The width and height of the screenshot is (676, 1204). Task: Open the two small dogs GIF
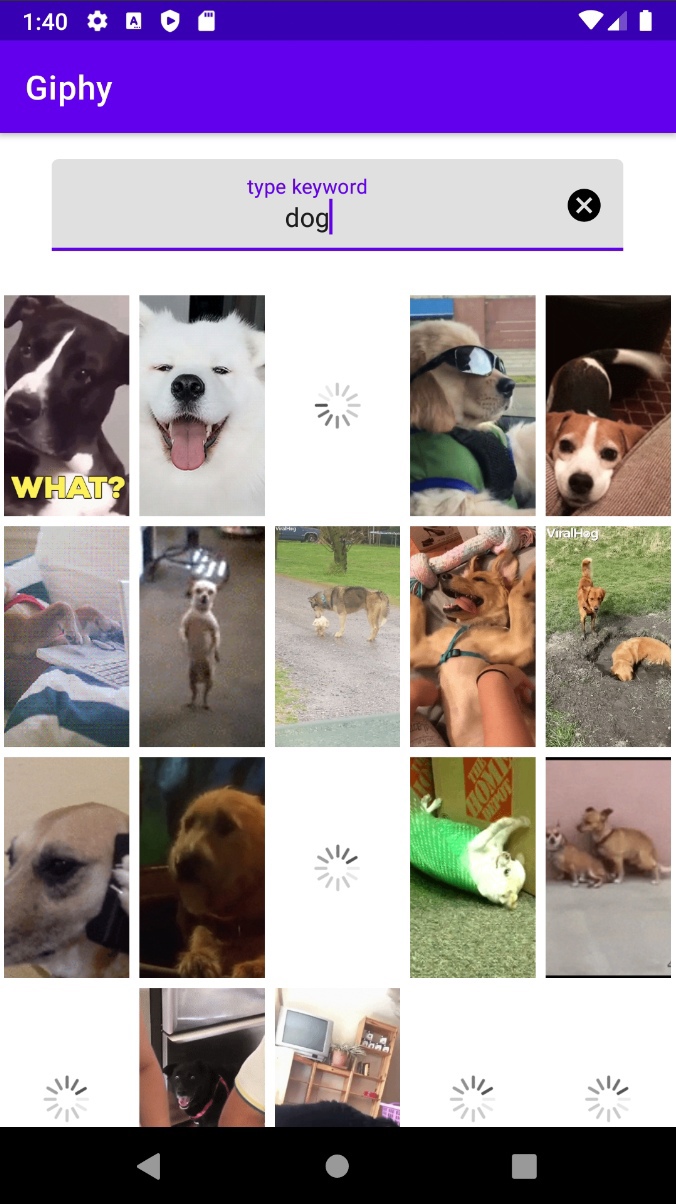[608, 867]
